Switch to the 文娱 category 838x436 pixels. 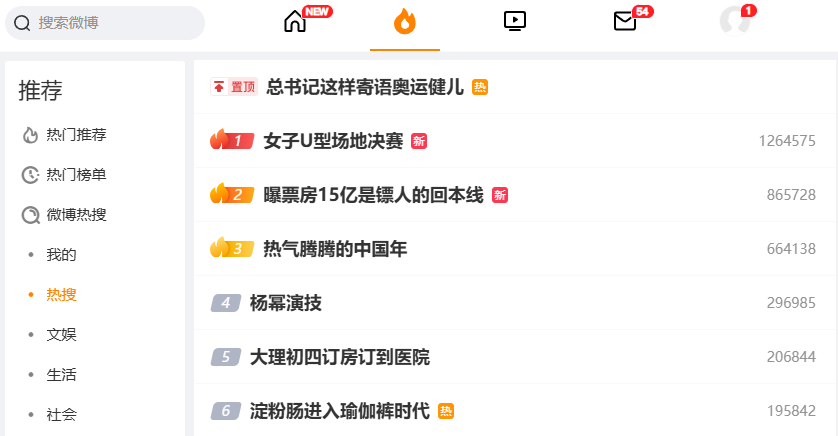61,335
